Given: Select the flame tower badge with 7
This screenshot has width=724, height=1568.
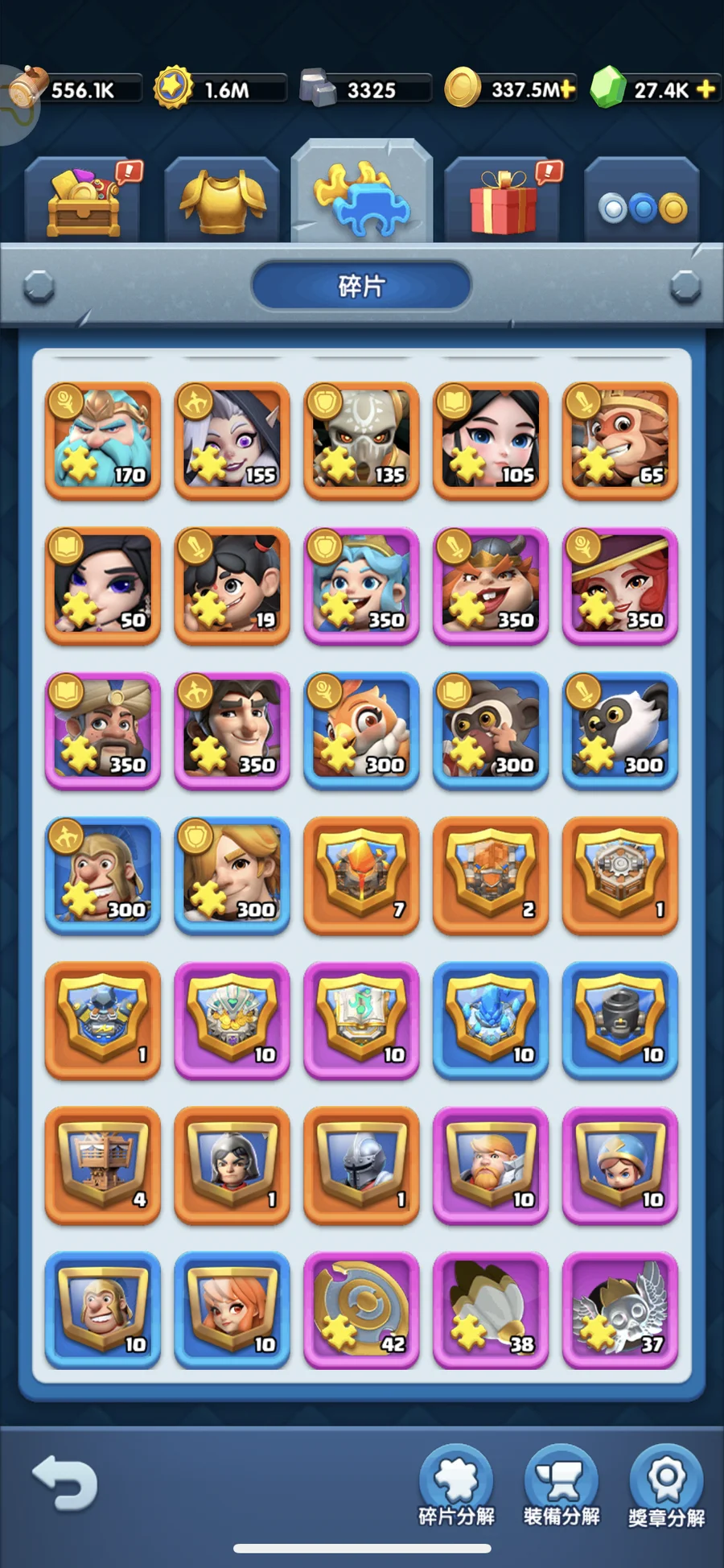Looking at the screenshot, I should click(x=361, y=875).
